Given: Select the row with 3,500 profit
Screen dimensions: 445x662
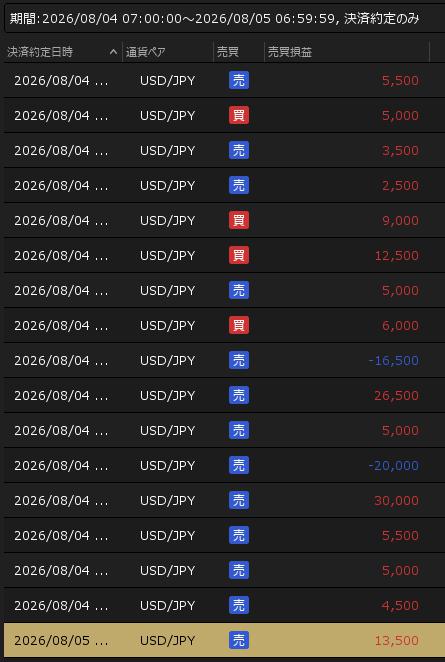Looking at the screenshot, I should point(224,150).
